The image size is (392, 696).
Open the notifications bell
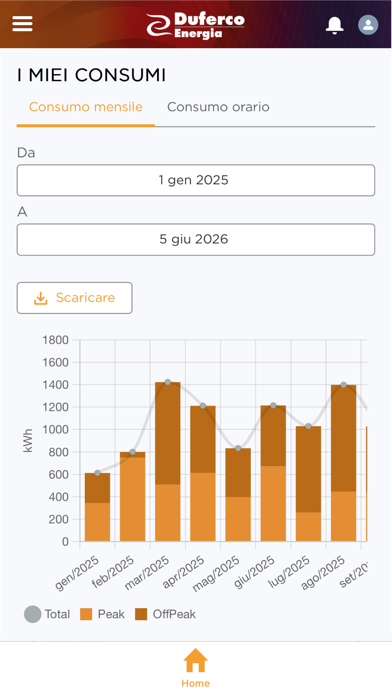[334, 24]
